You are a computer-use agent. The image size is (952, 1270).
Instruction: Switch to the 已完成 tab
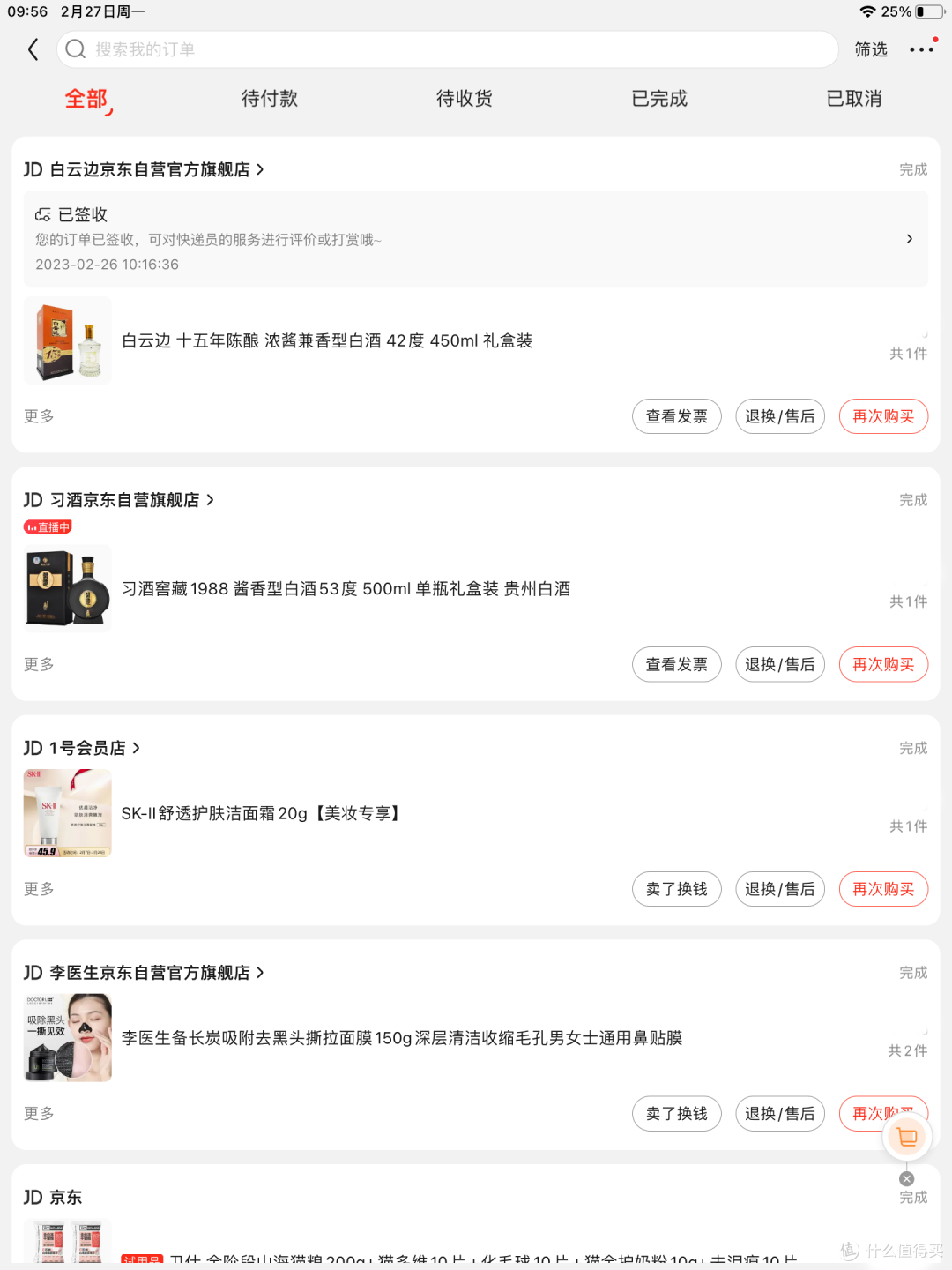coord(658,99)
